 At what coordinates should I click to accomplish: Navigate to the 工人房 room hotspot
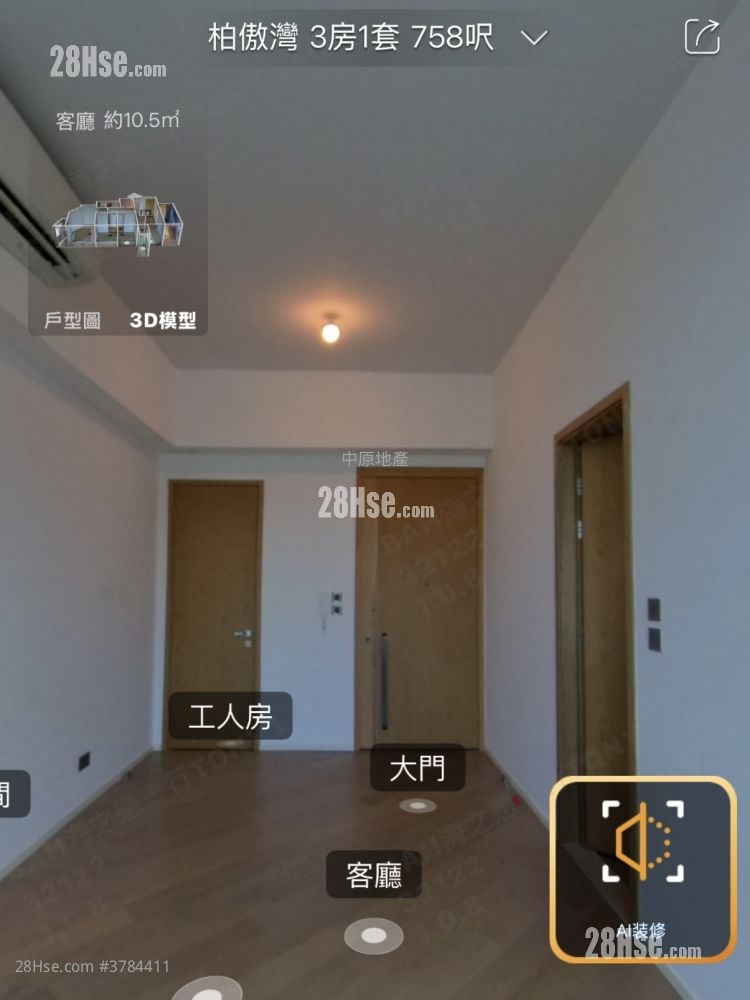(x=232, y=714)
